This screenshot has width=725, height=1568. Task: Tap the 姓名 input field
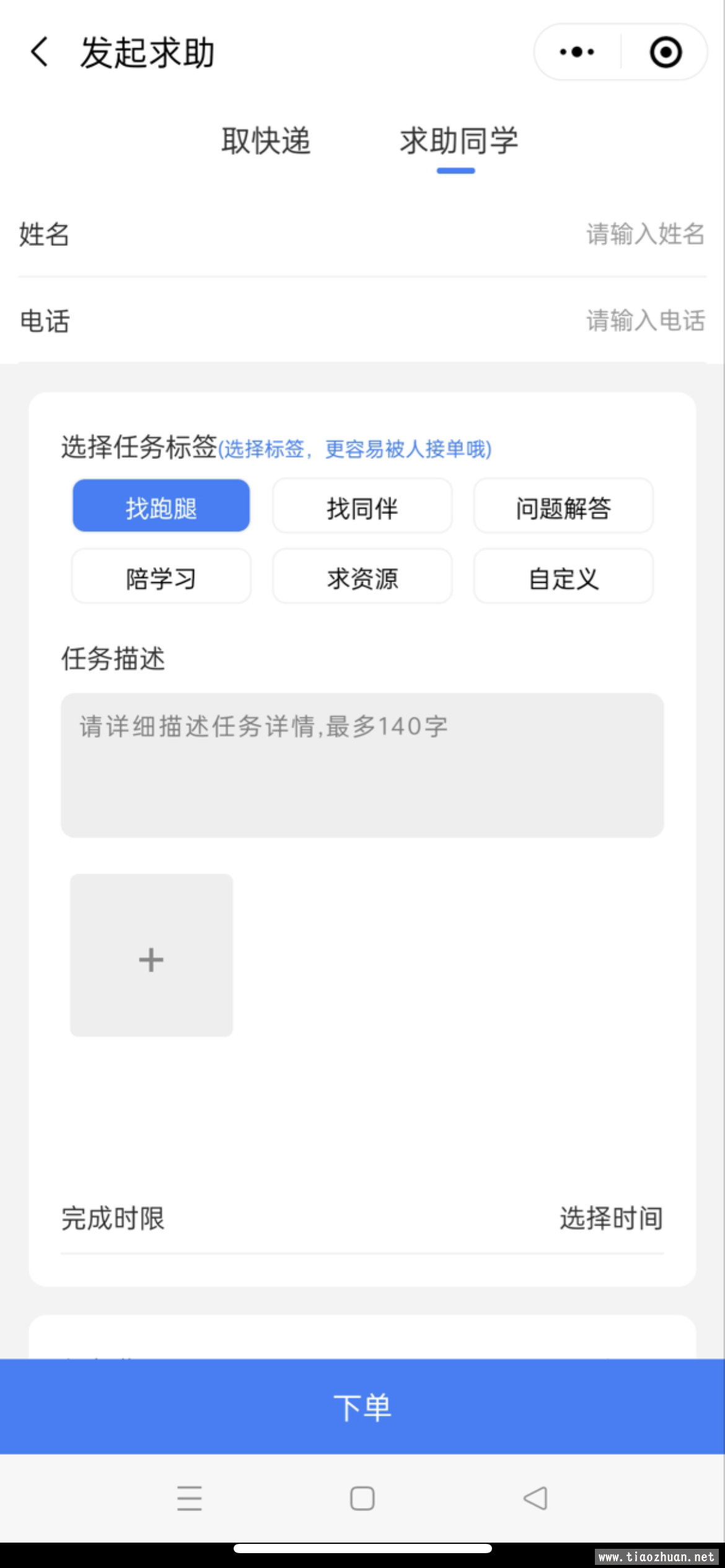pos(362,234)
